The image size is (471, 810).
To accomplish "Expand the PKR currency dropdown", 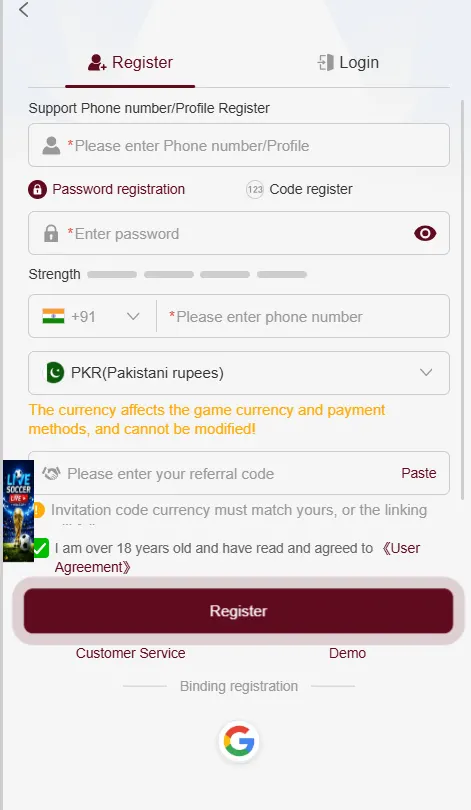I will point(239,373).
